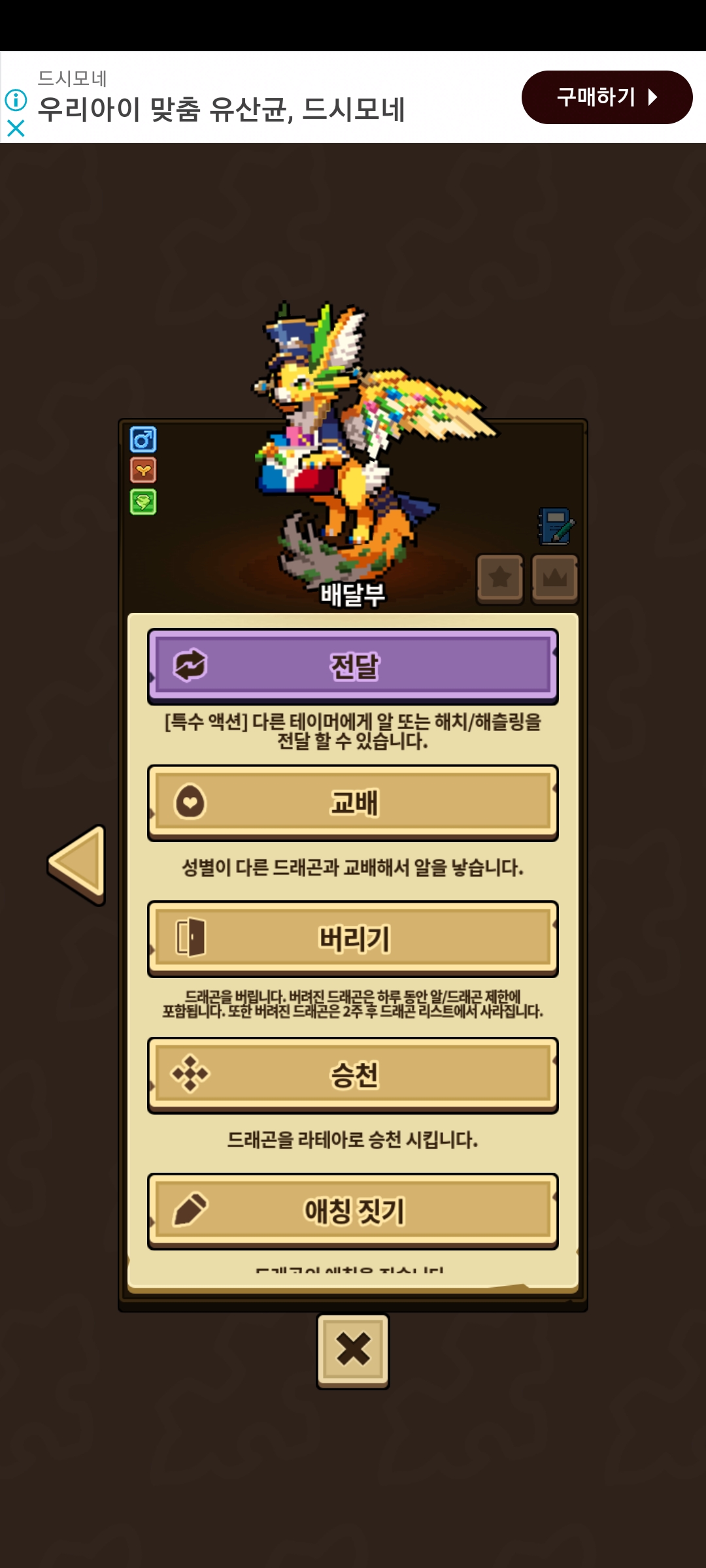
Task: Open the notebook memo icon
Action: [x=555, y=527]
